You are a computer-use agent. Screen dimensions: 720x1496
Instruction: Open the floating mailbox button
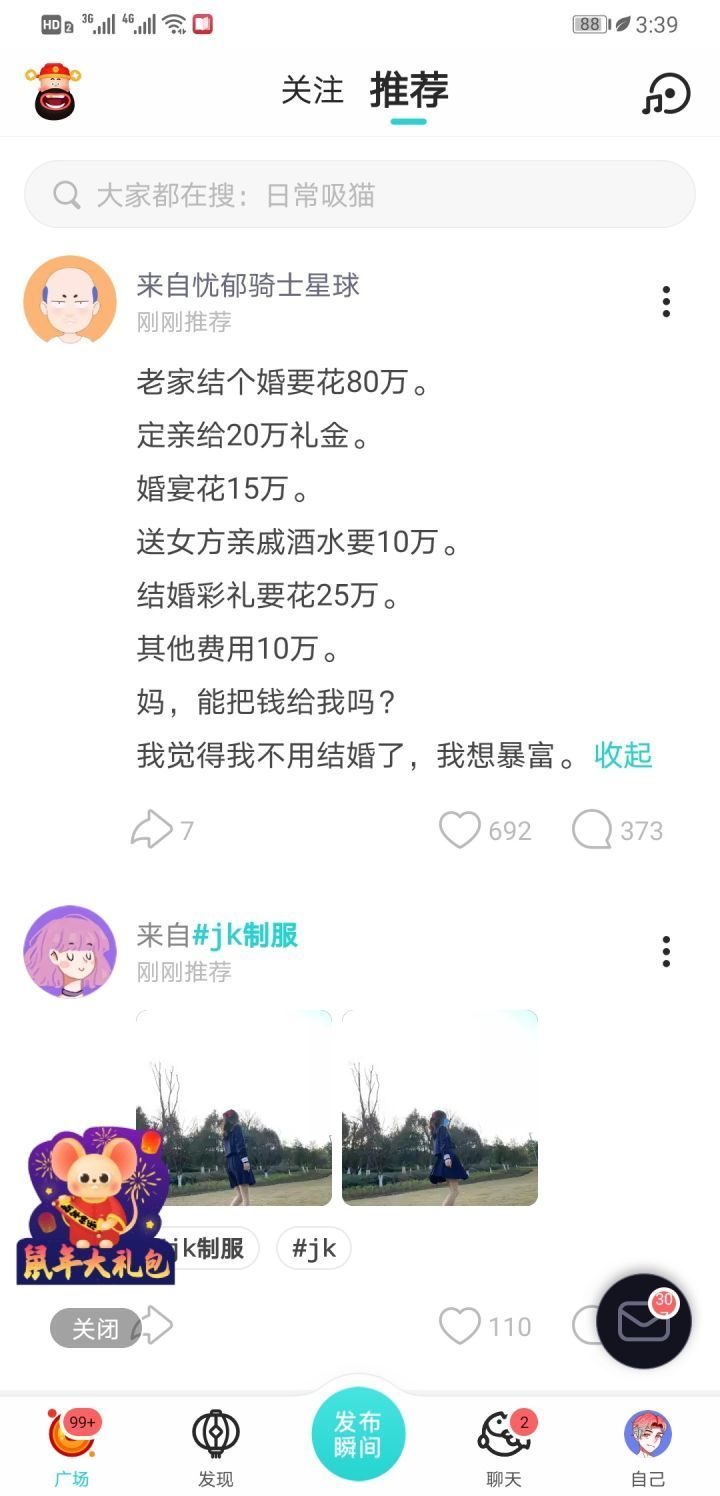coord(644,1321)
